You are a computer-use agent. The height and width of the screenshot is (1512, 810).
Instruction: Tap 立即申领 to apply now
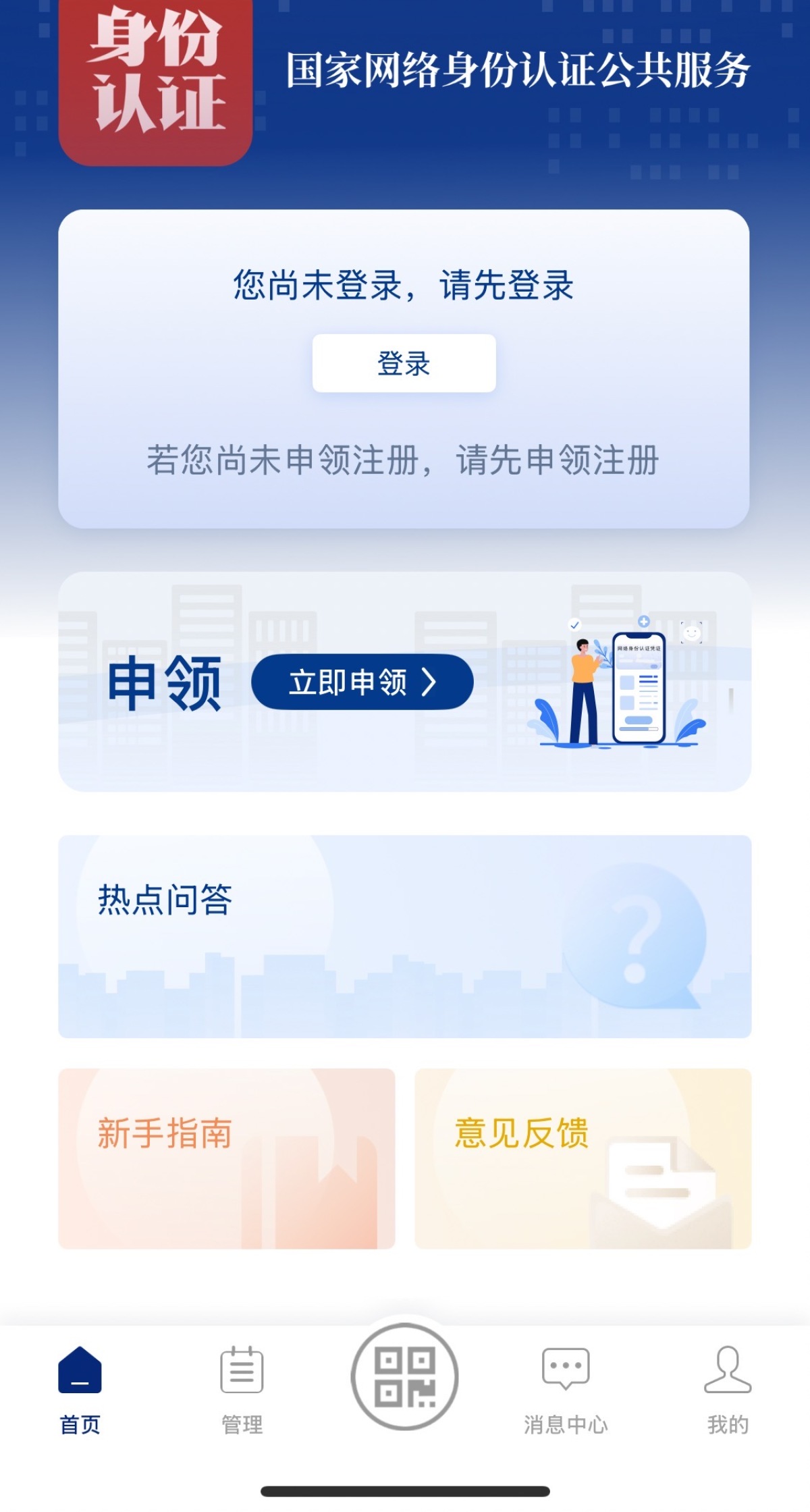pos(362,682)
